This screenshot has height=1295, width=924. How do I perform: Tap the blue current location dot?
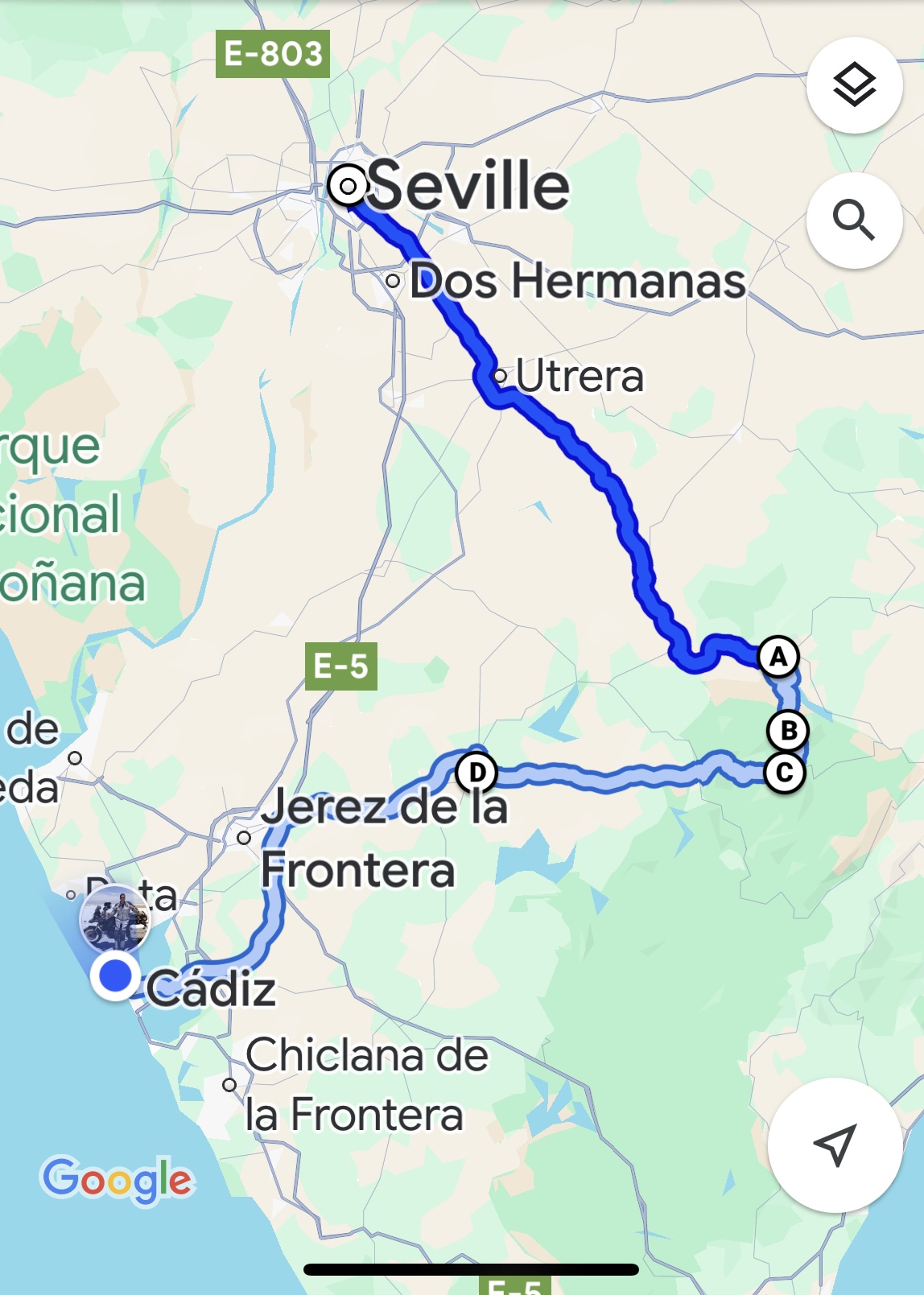[x=116, y=975]
